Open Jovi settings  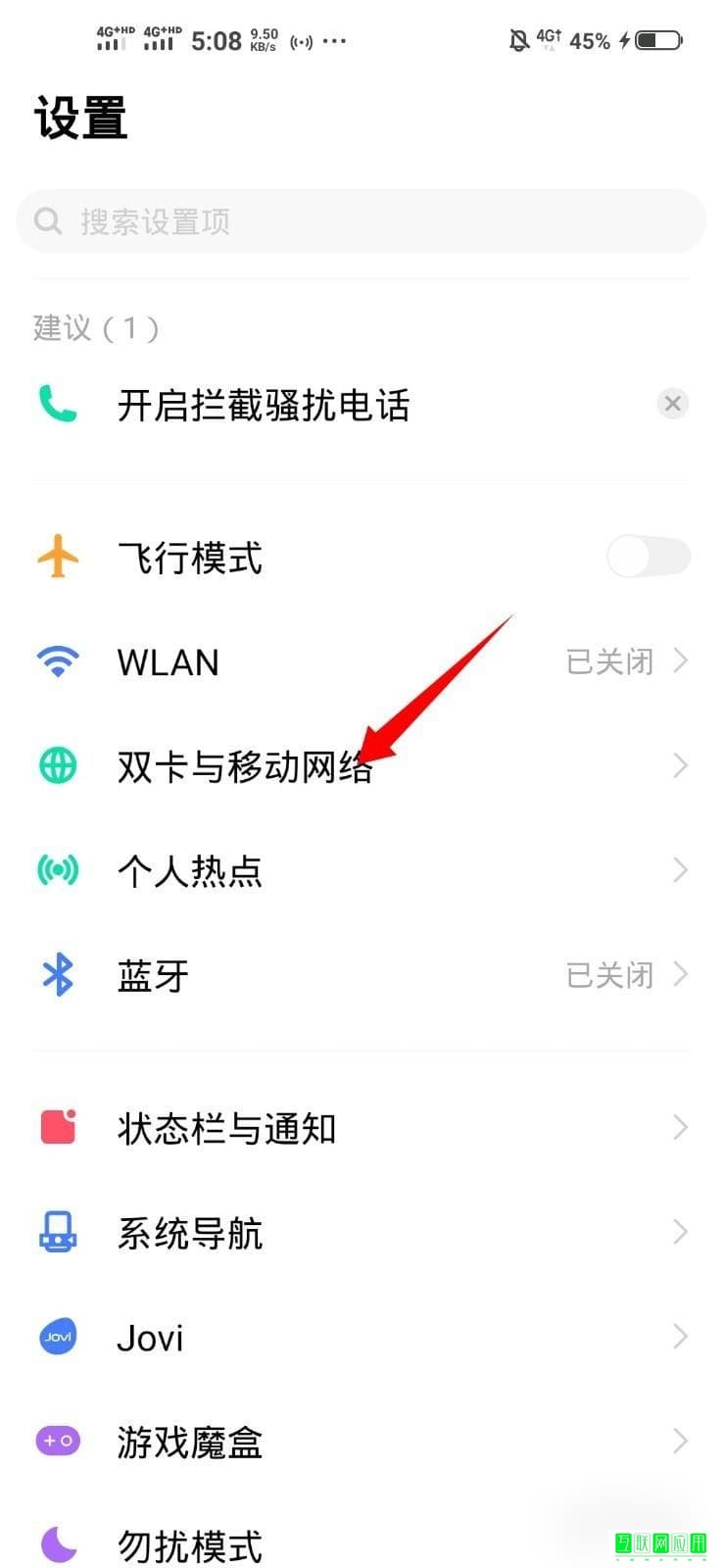[x=361, y=1338]
